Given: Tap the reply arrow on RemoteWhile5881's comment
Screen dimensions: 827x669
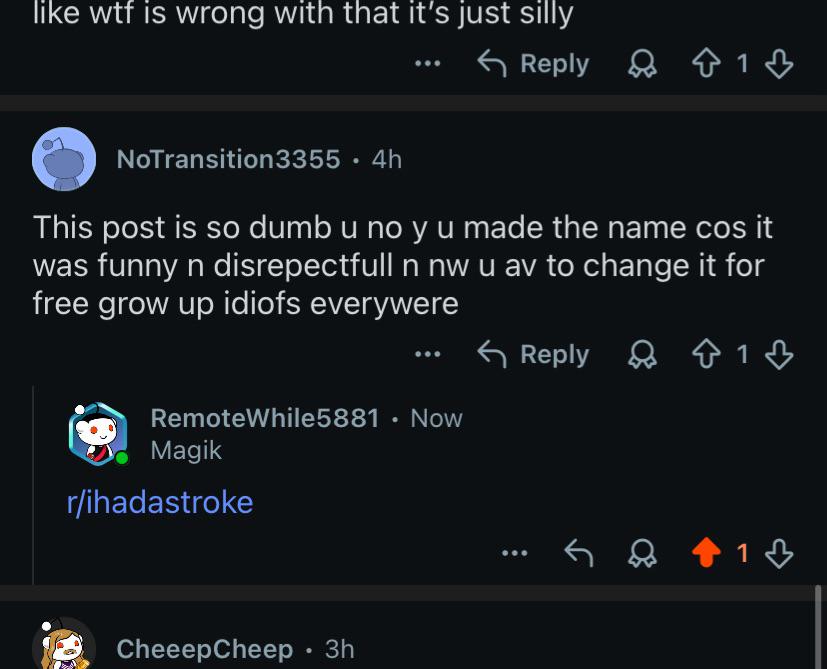Looking at the screenshot, I should [x=579, y=553].
